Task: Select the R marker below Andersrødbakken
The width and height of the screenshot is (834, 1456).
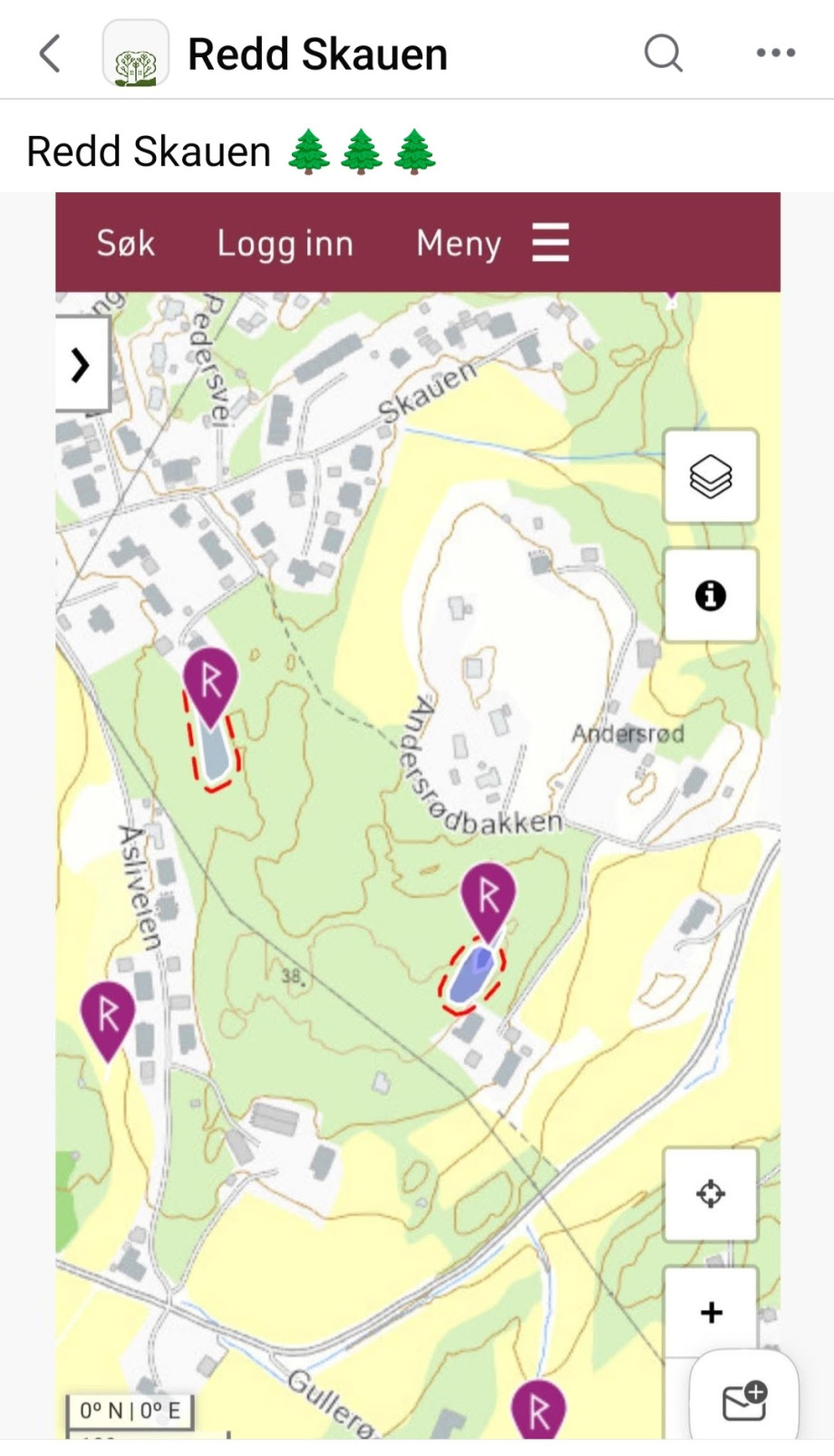Action: pos(489,897)
